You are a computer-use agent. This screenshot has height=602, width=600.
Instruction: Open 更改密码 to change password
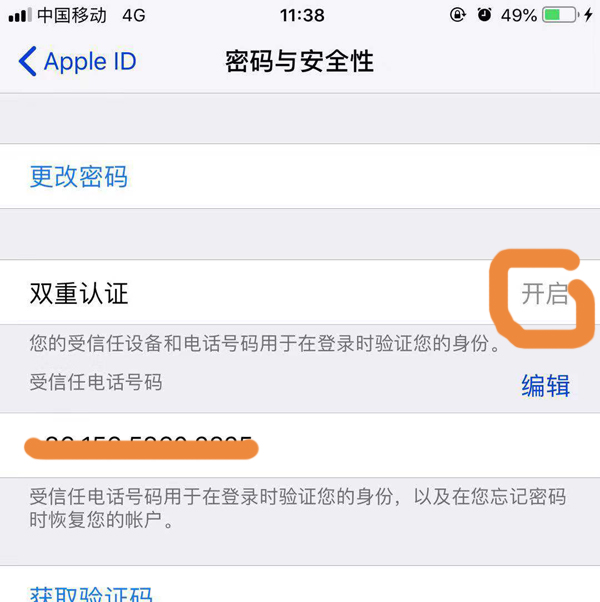79,177
